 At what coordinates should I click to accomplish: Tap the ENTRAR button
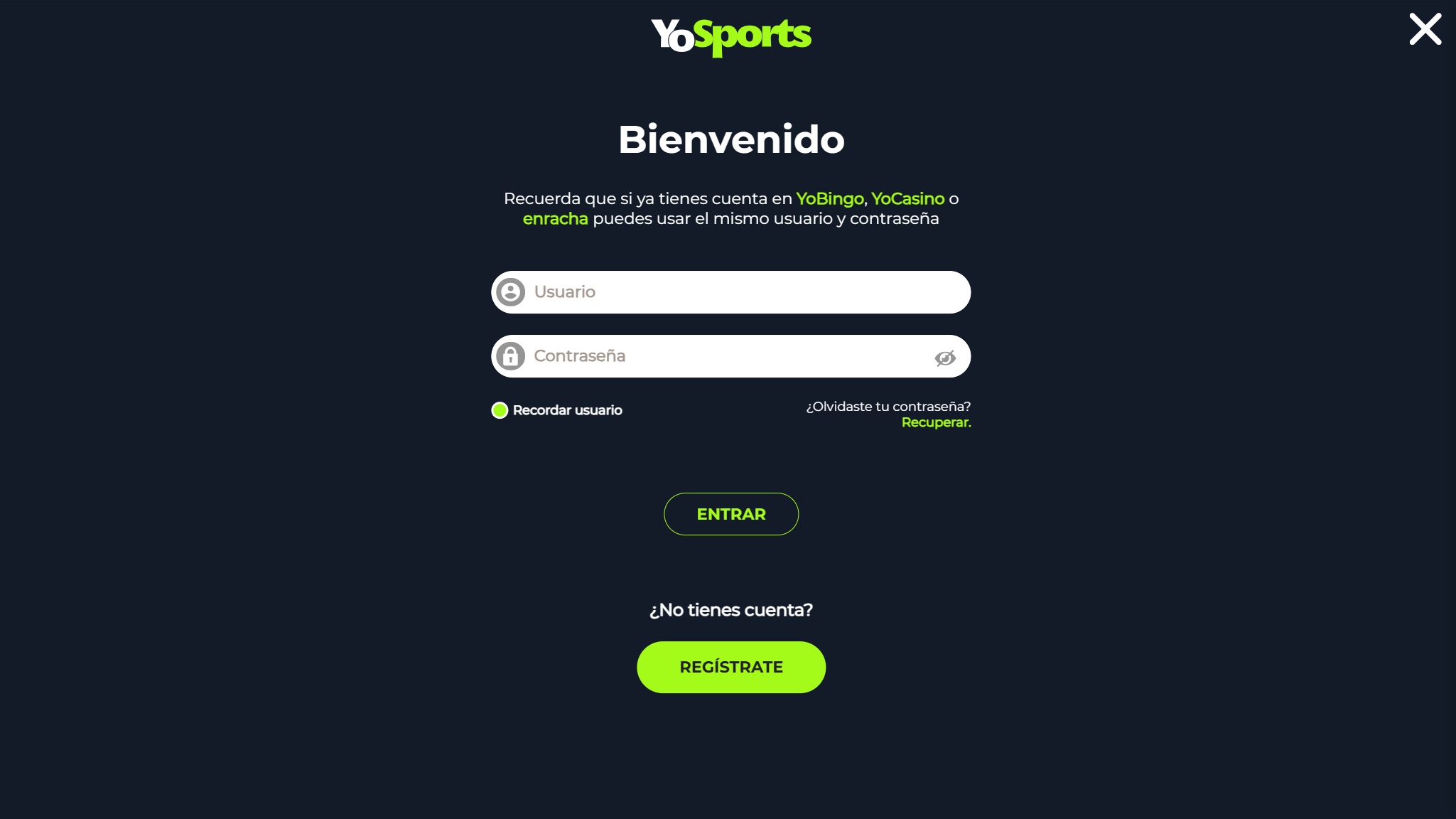(x=730, y=514)
